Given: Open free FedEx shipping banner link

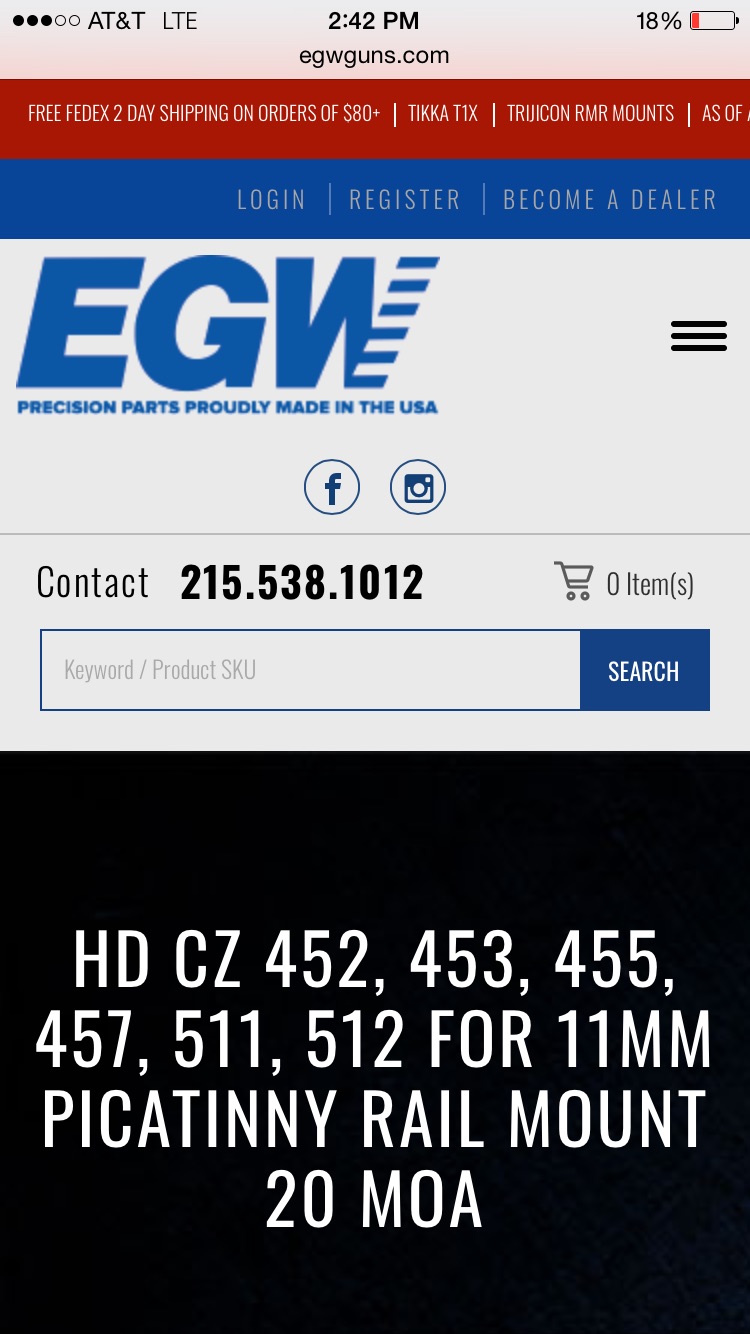Looking at the screenshot, I should click(x=204, y=113).
